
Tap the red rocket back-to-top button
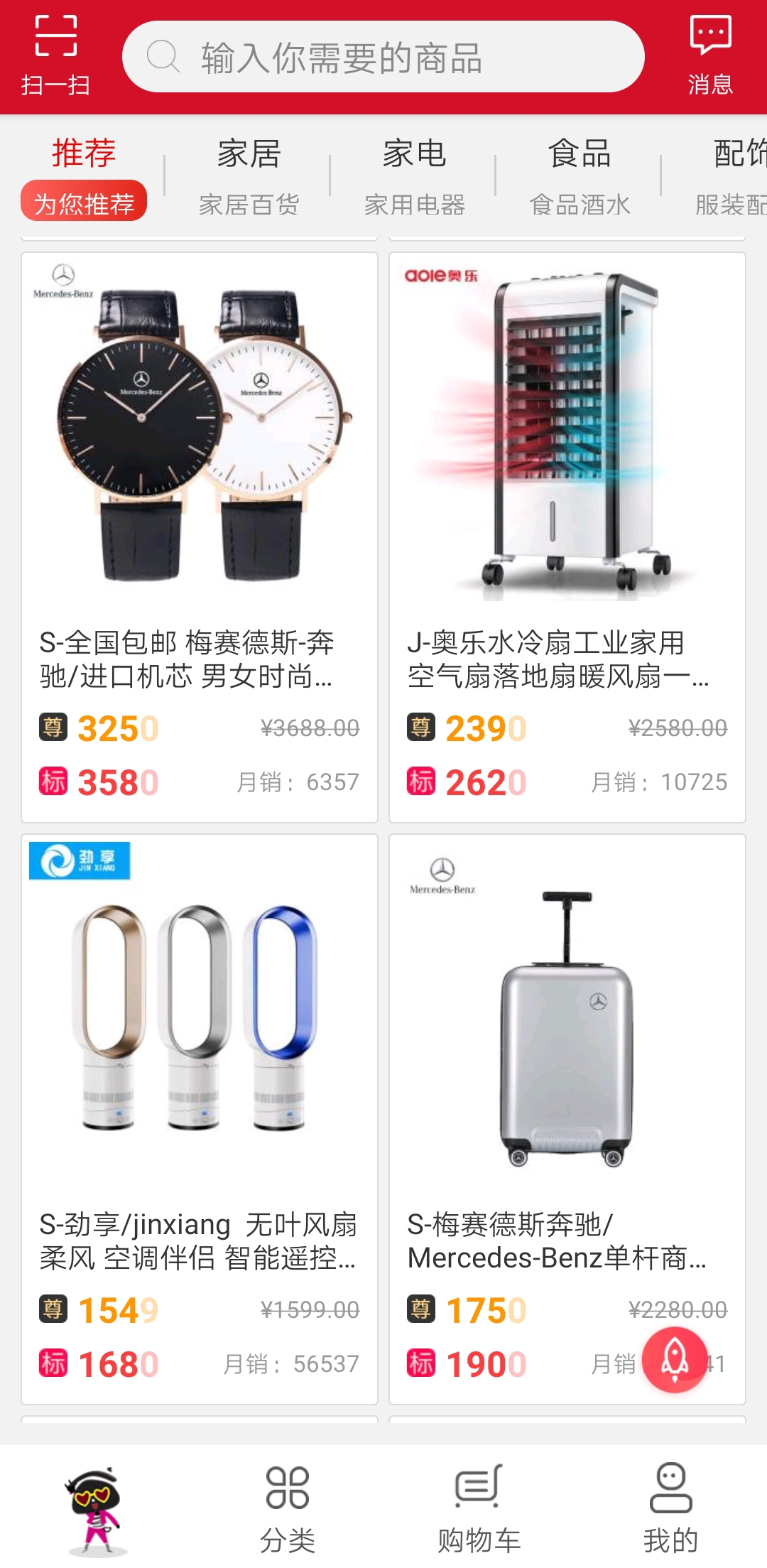tap(675, 1360)
